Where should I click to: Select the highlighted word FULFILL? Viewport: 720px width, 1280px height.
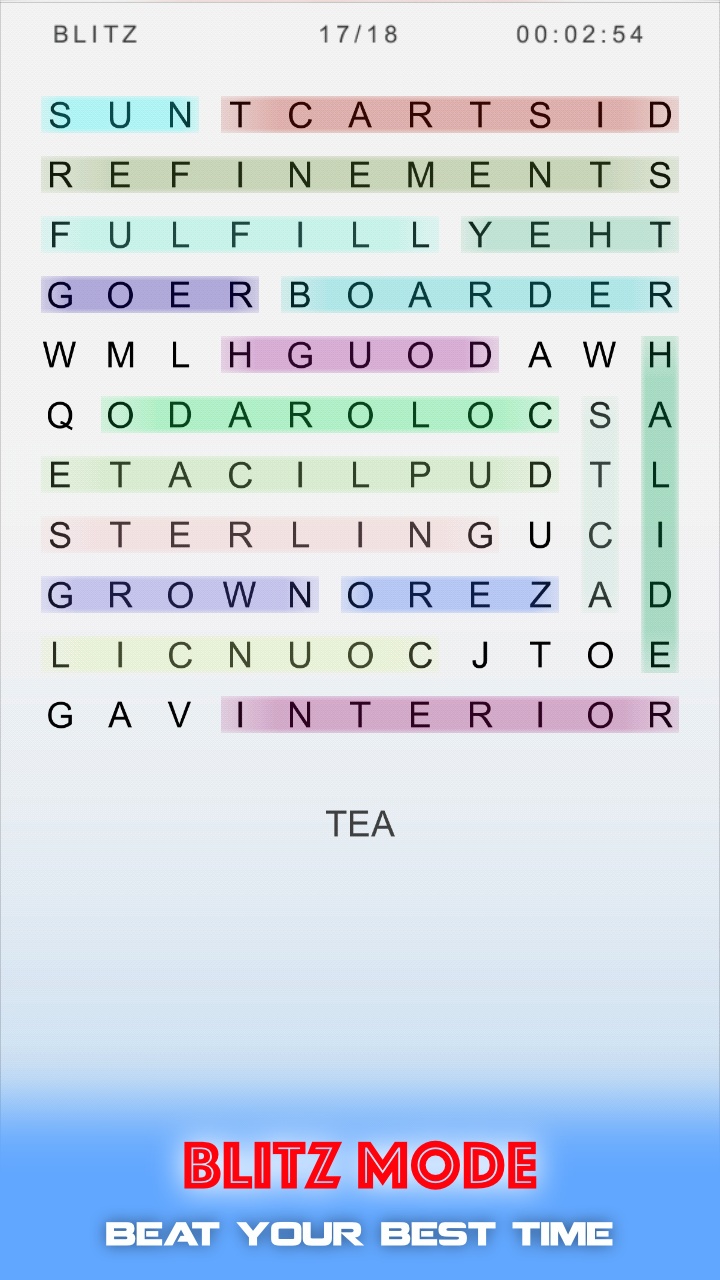pos(240,235)
